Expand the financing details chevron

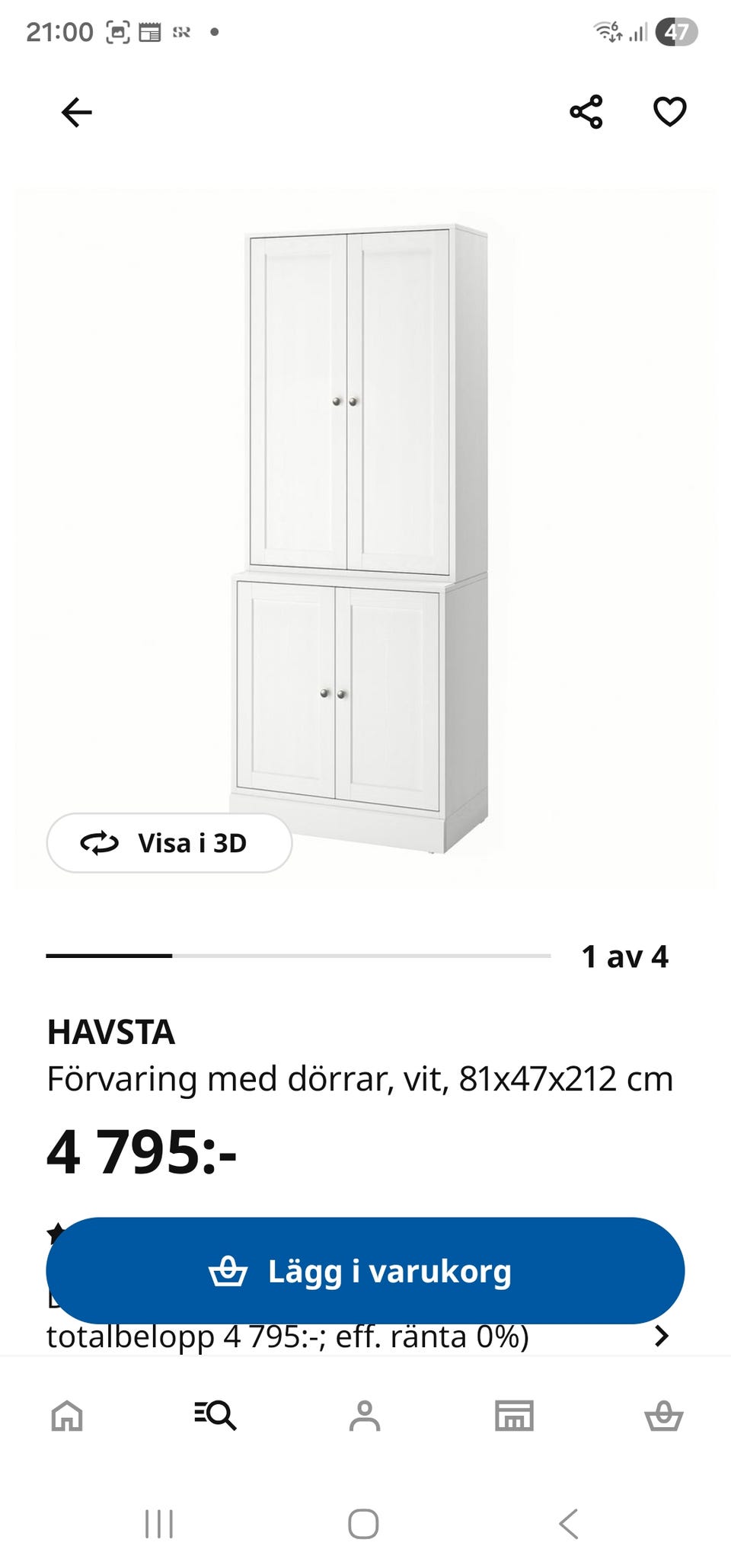click(x=662, y=1336)
